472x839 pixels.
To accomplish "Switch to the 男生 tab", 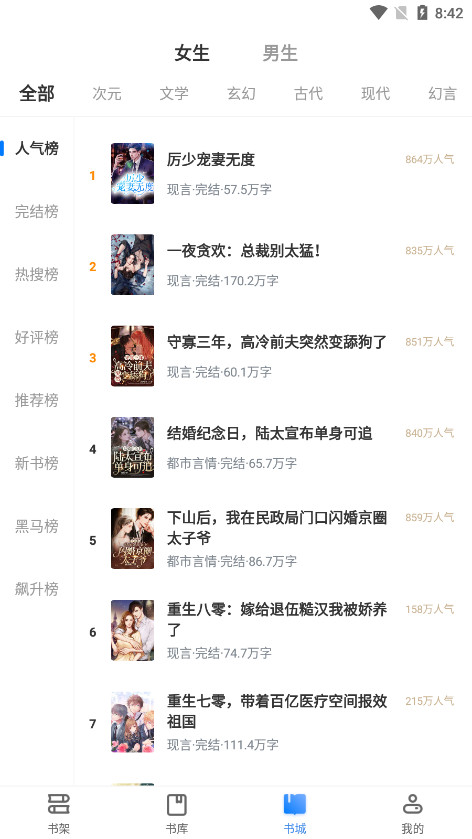I will pyautogui.click(x=279, y=54).
